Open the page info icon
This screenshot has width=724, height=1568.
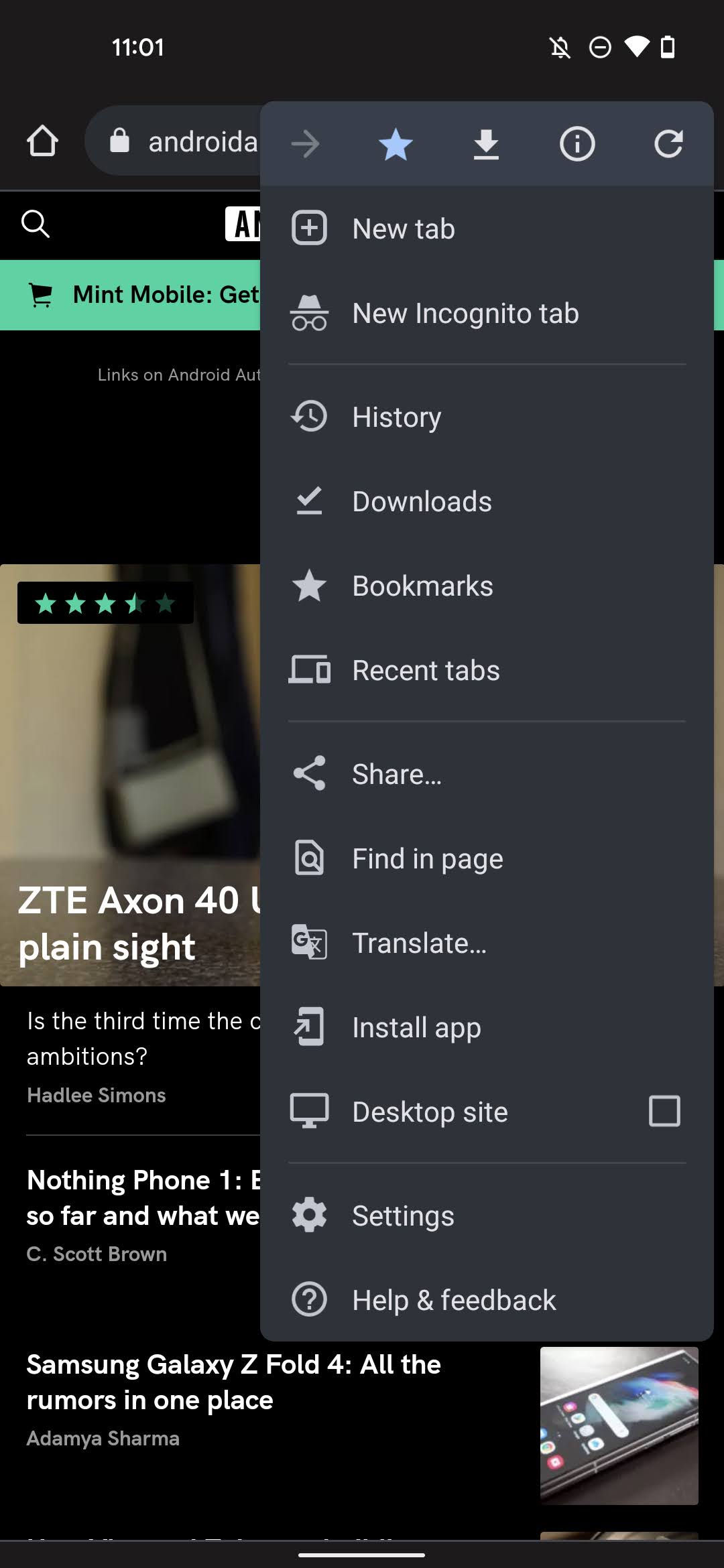577,144
